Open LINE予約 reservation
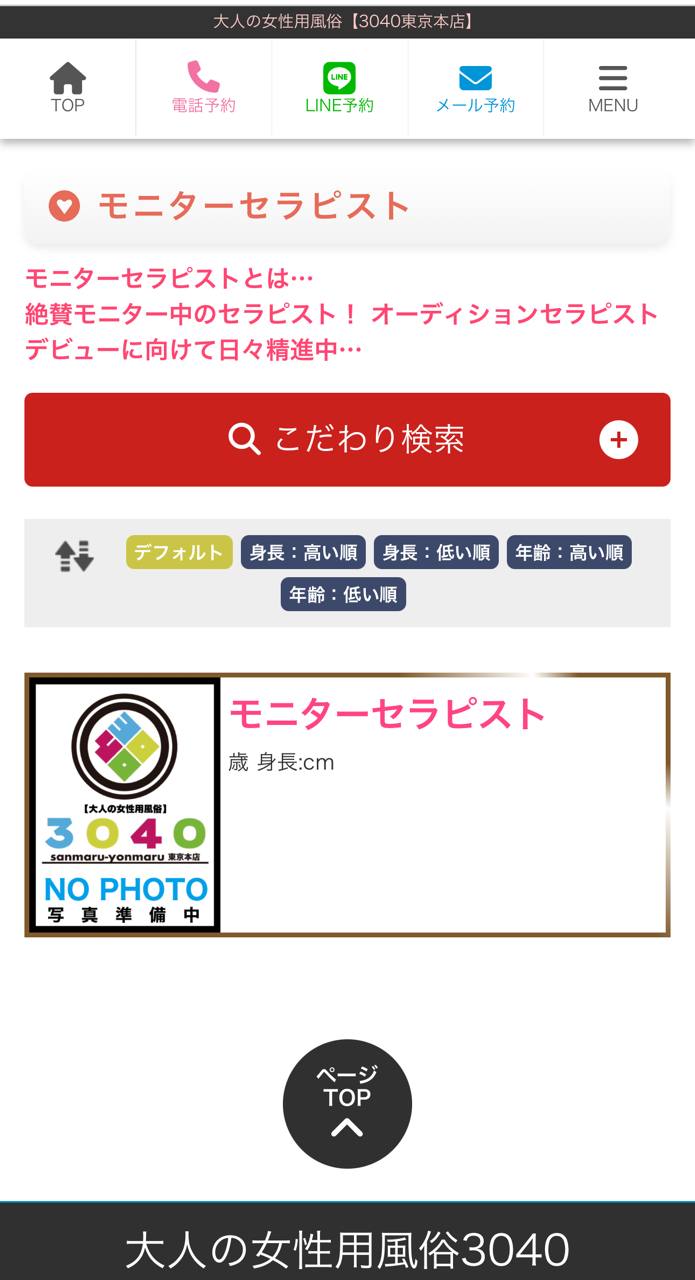Screen dimensions: 695x1280 click(x=339, y=88)
